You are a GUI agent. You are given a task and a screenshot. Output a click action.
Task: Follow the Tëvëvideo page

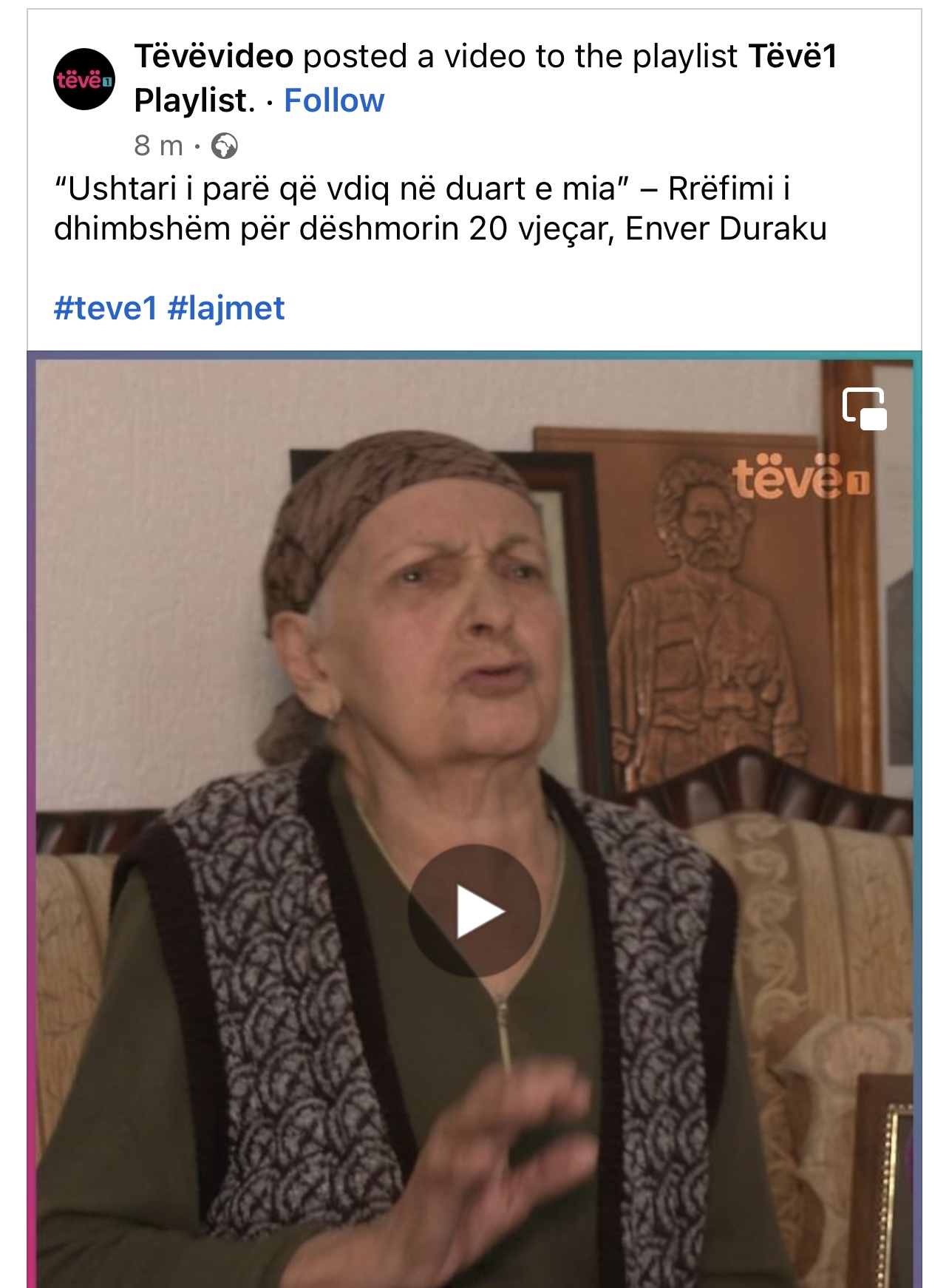(x=334, y=101)
